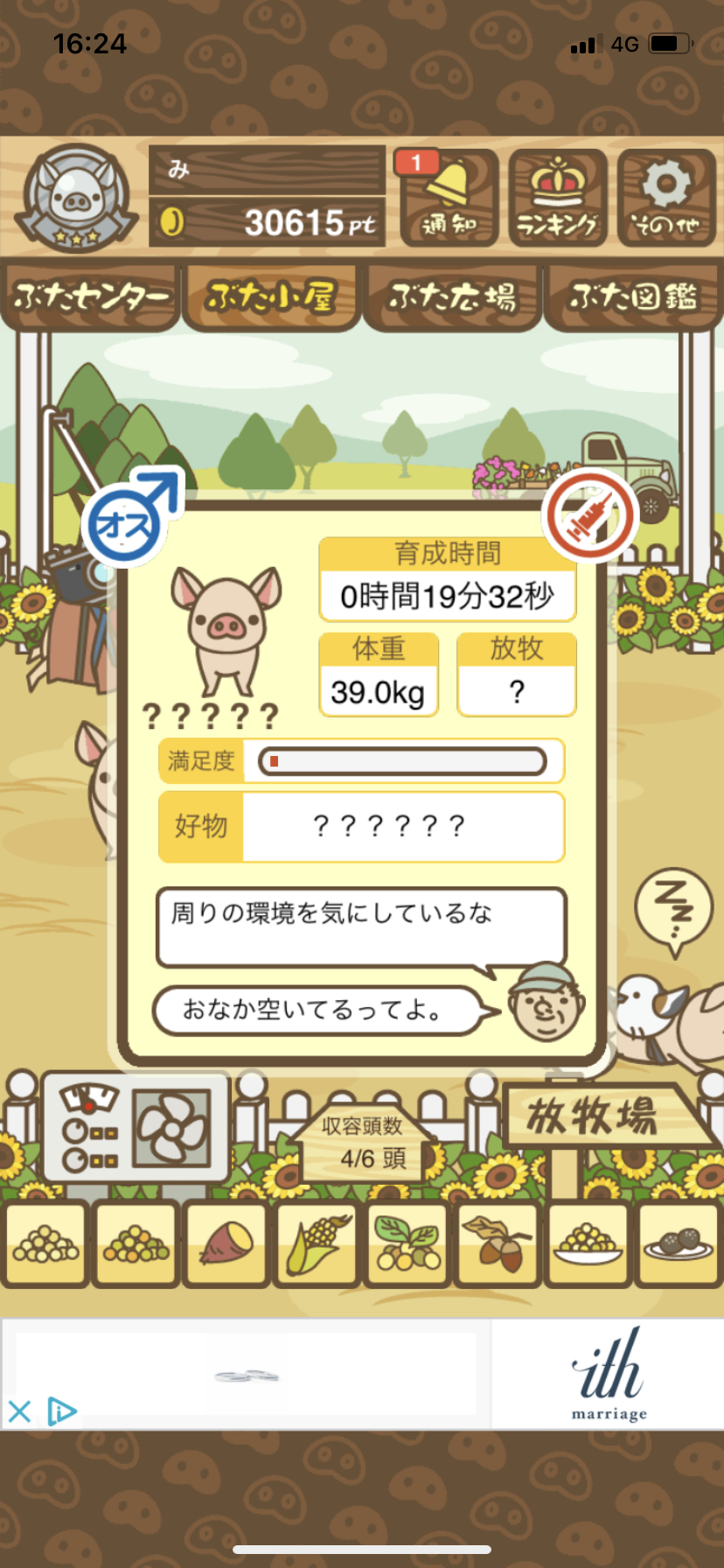Switch to the ぶた広場 tab
Viewport: 724px width, 1568px height.
click(x=452, y=298)
